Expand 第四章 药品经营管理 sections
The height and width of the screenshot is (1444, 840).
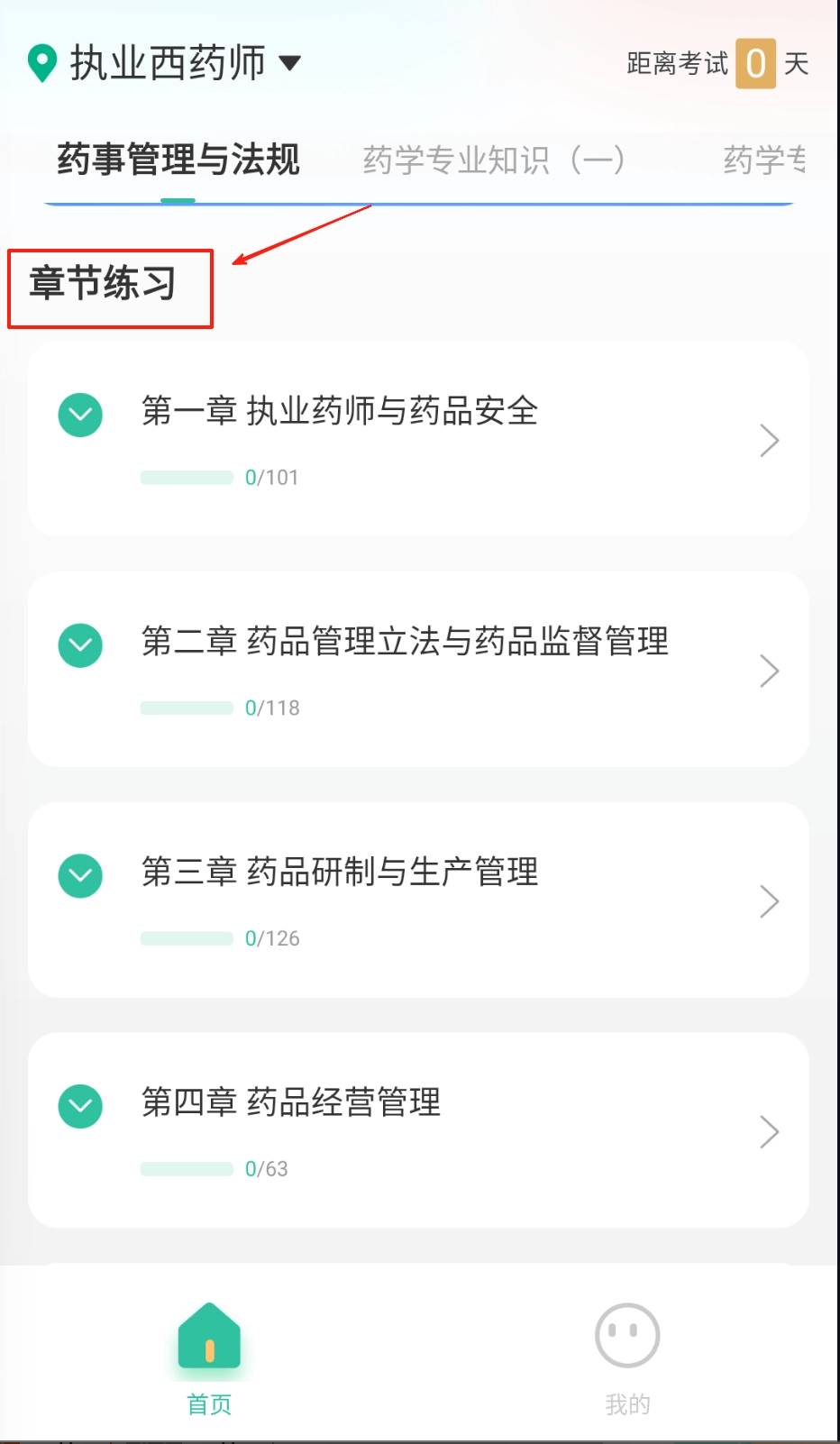[80, 1106]
